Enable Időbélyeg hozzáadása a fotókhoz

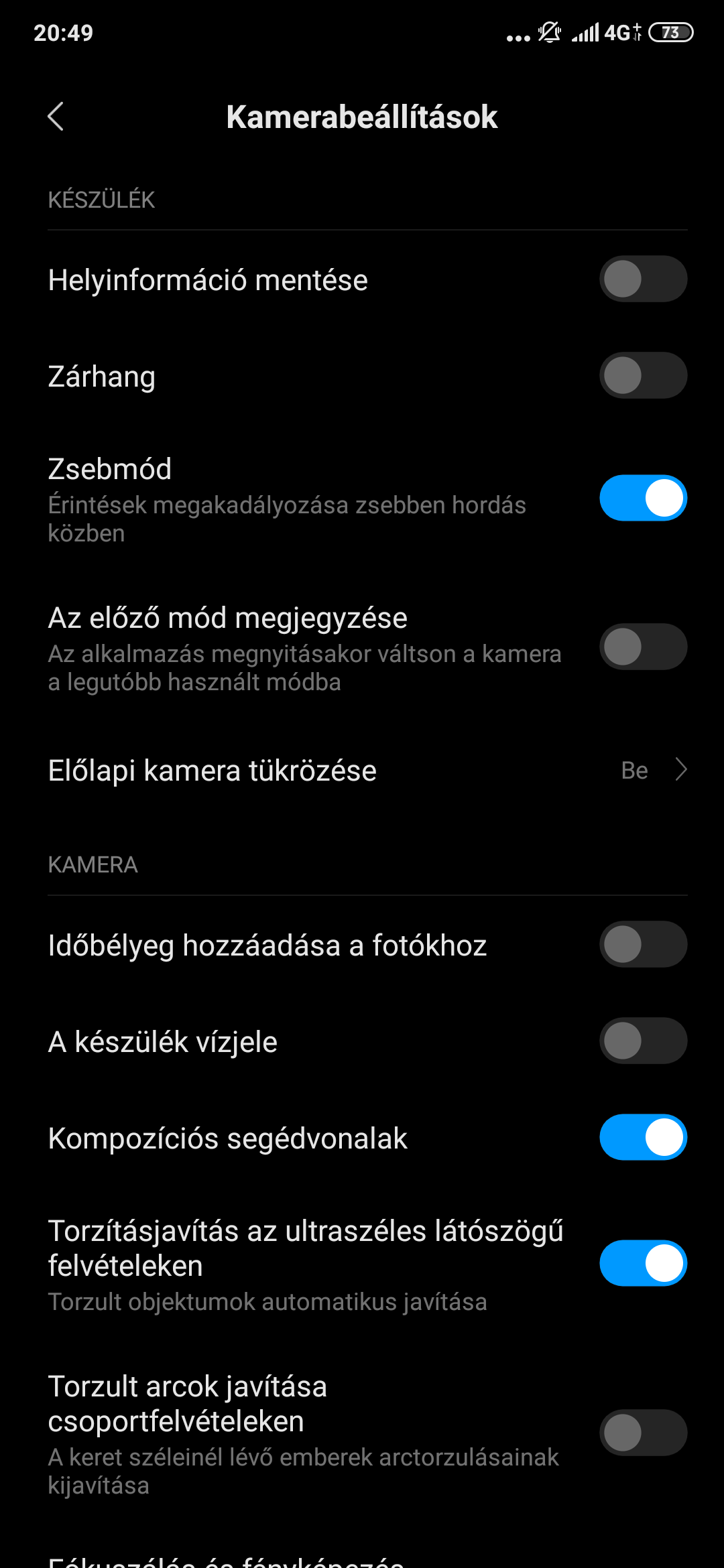coord(643,944)
